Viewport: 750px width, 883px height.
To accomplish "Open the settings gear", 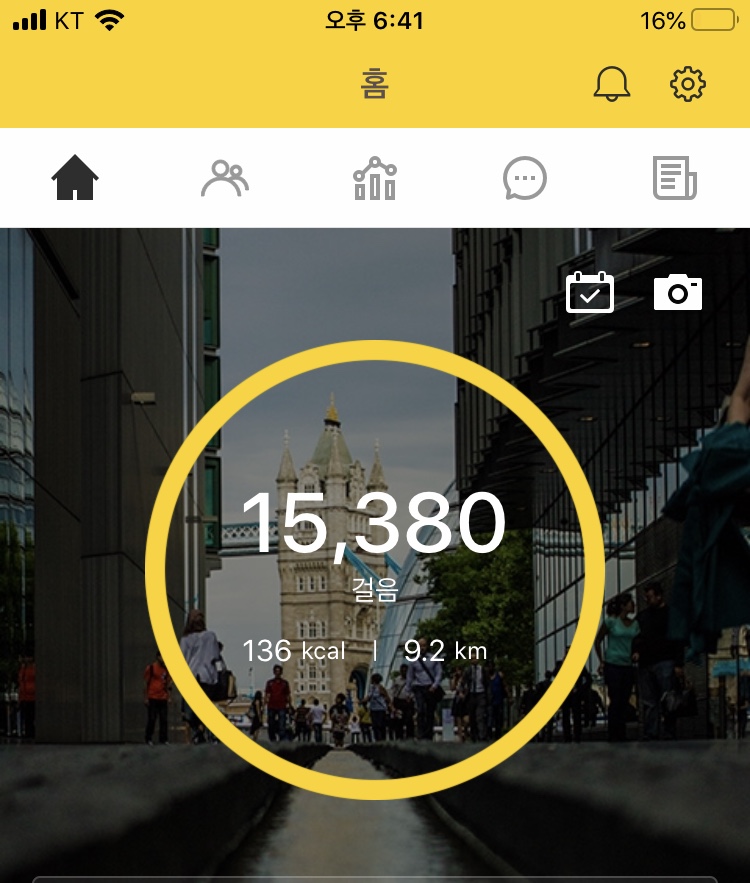I will [688, 84].
